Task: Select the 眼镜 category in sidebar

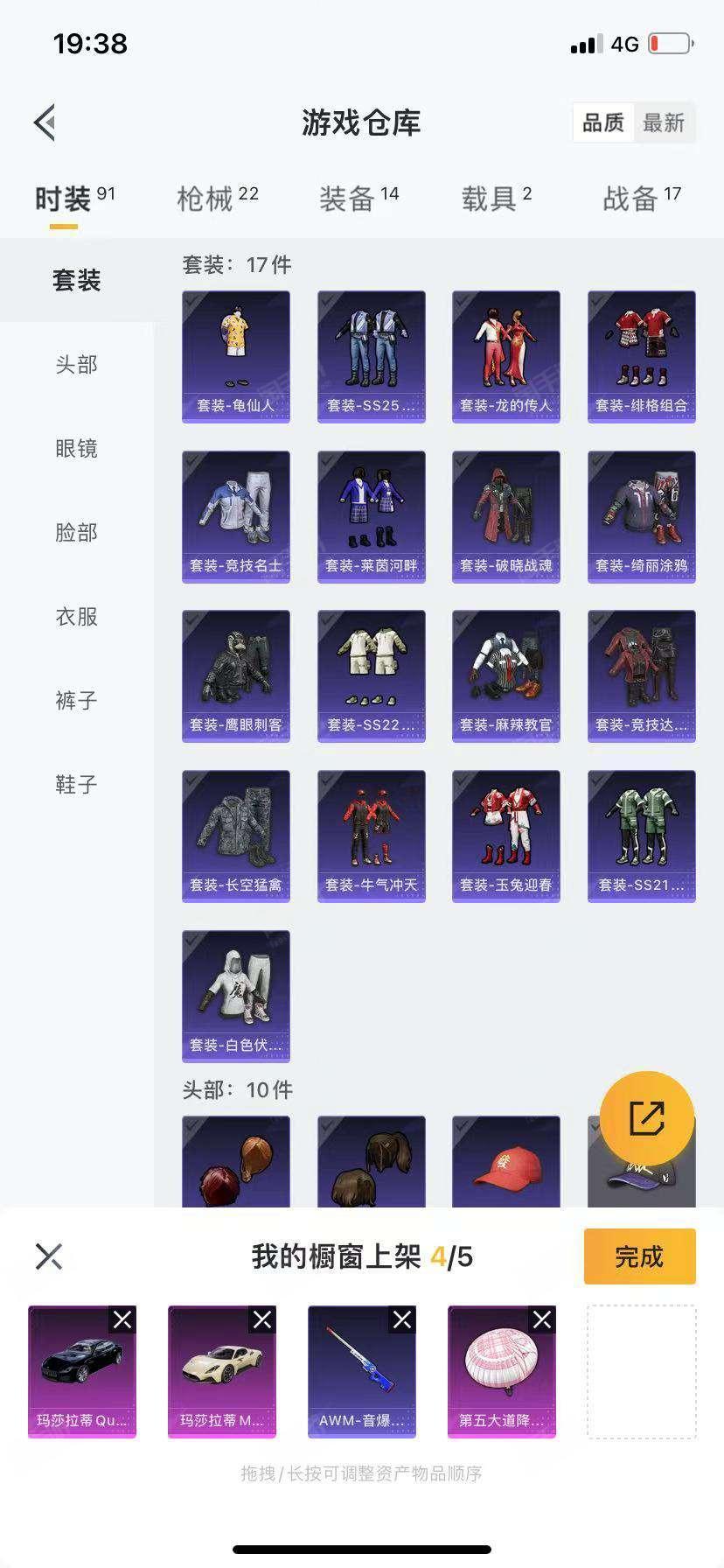Action: 76,448
